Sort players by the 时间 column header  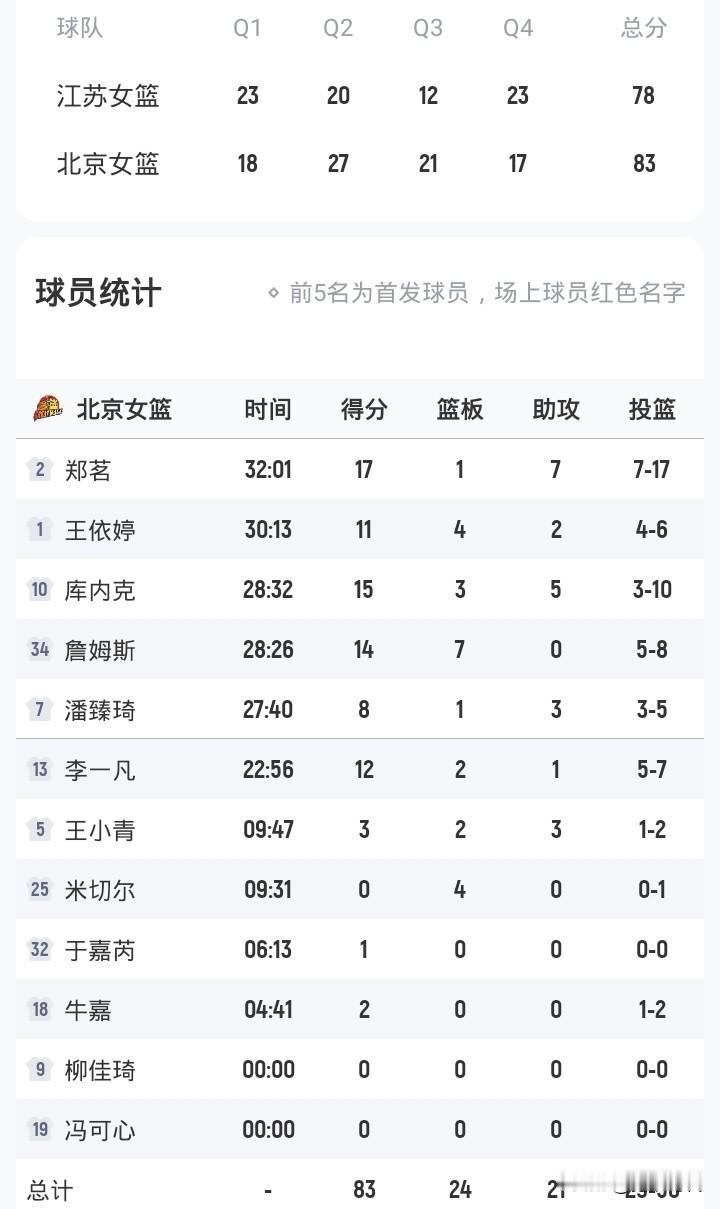[x=267, y=409]
